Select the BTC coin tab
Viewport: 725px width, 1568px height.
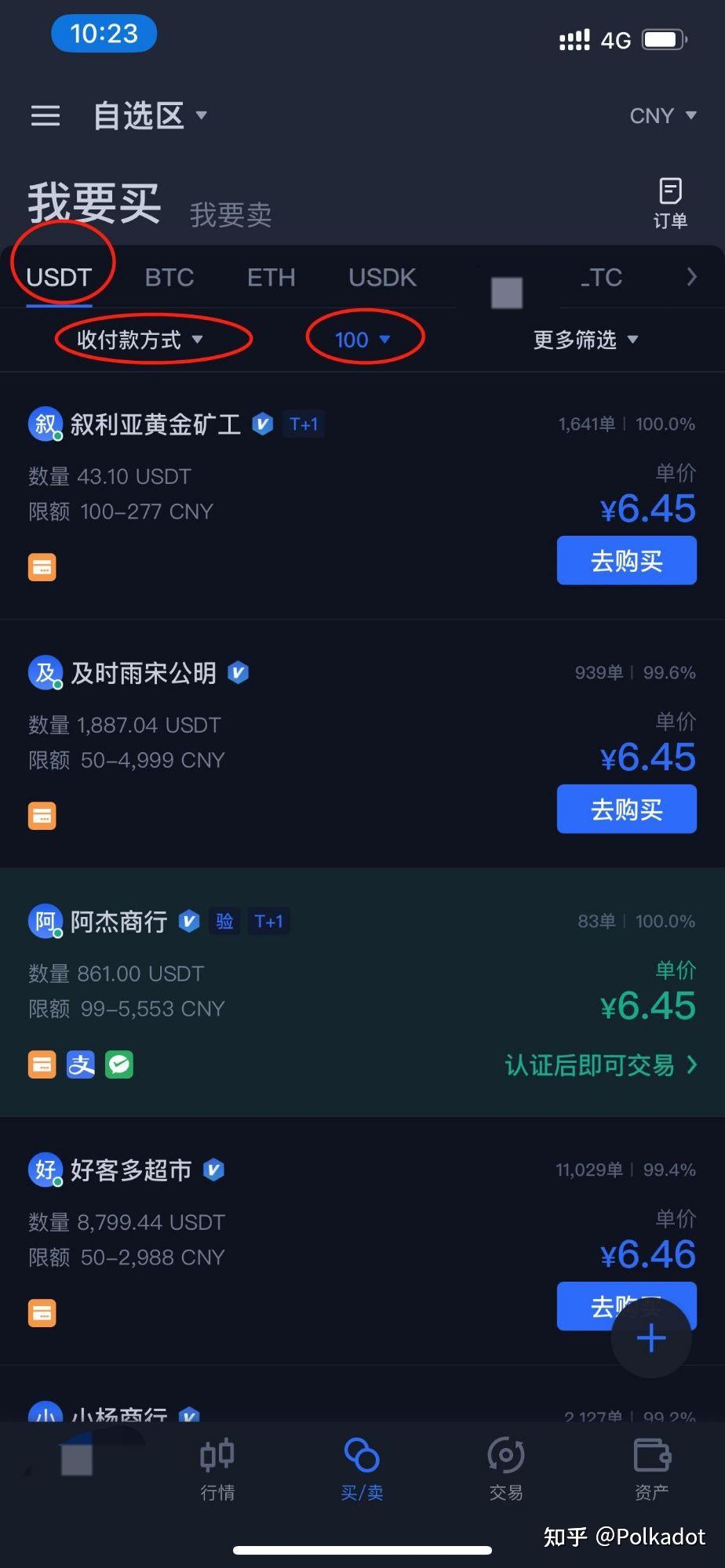click(x=169, y=278)
